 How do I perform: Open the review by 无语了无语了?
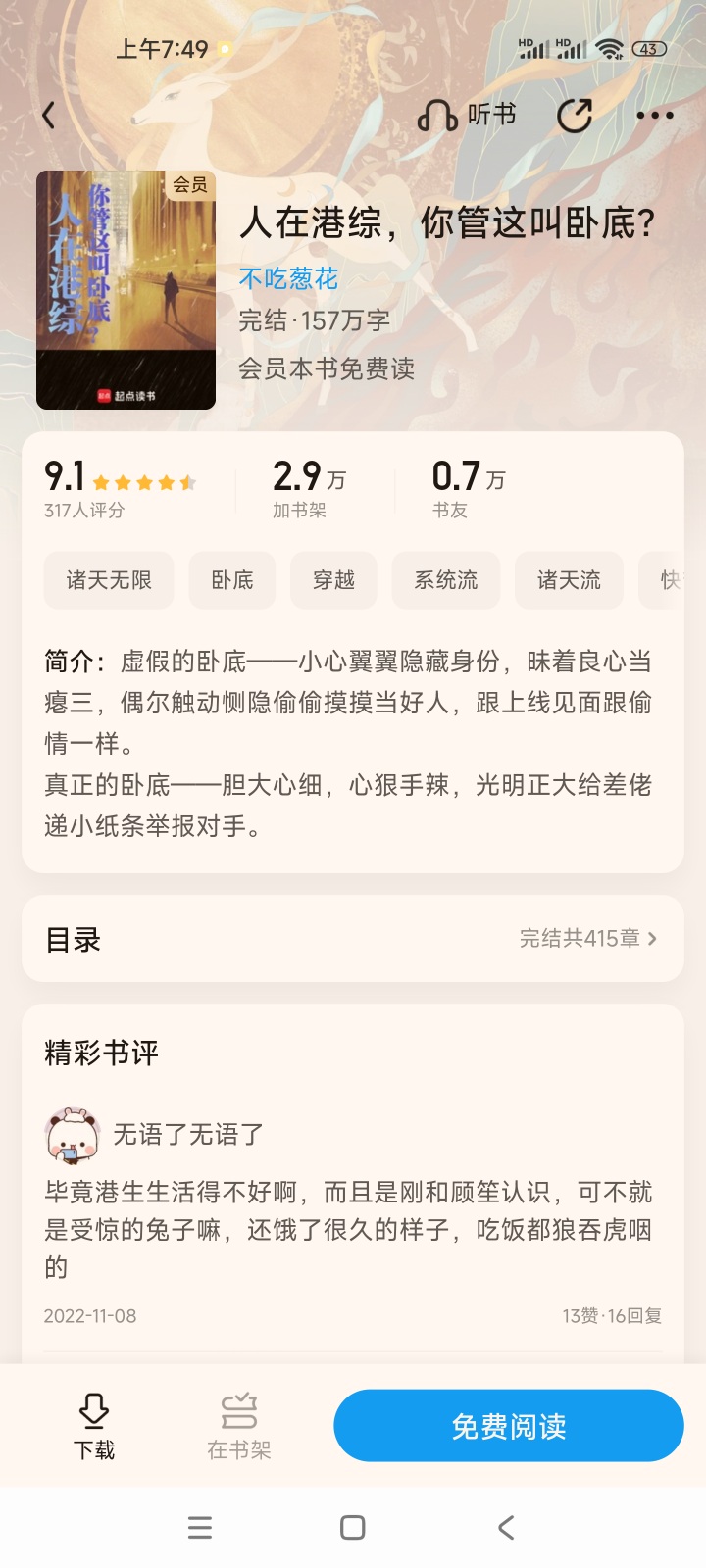tap(353, 1215)
